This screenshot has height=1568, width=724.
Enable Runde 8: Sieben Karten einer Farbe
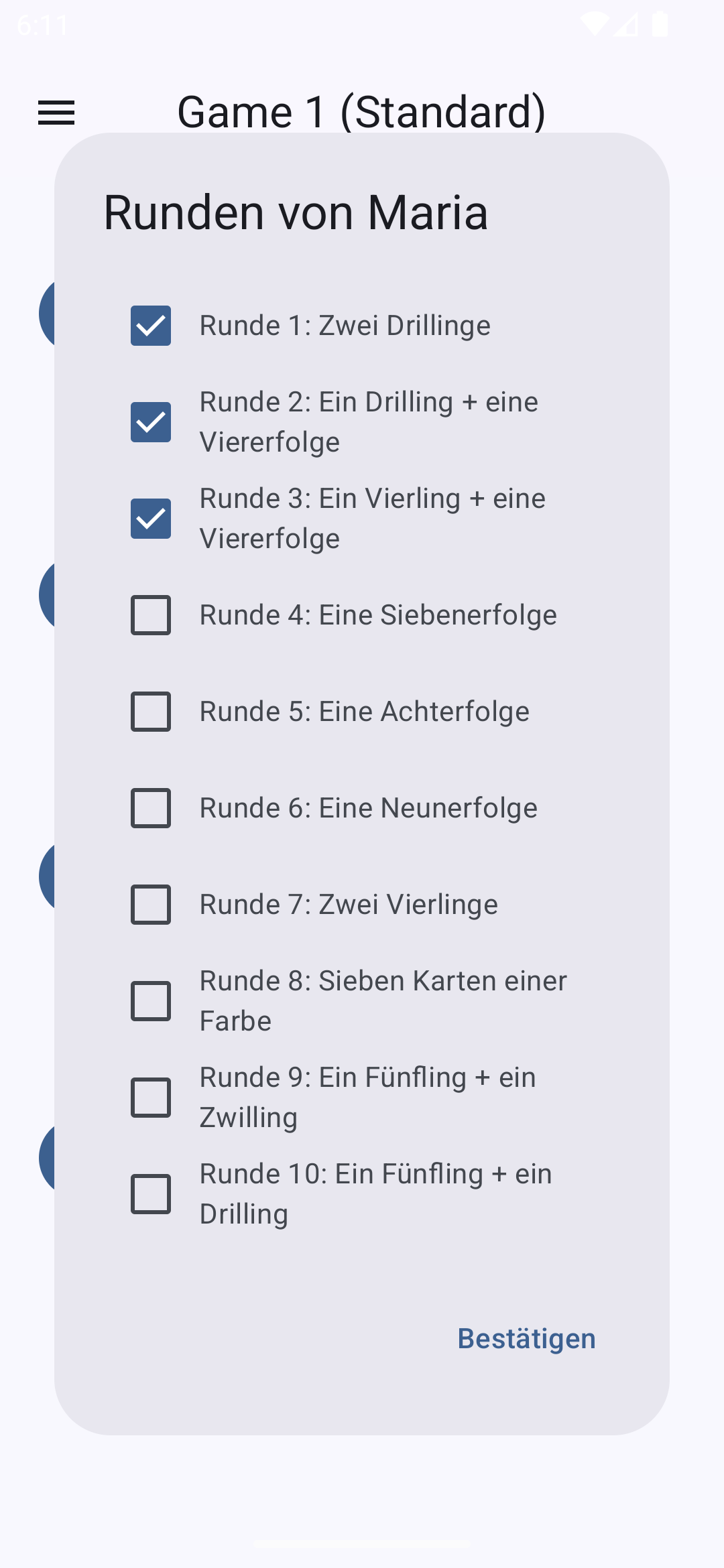[x=151, y=1001]
